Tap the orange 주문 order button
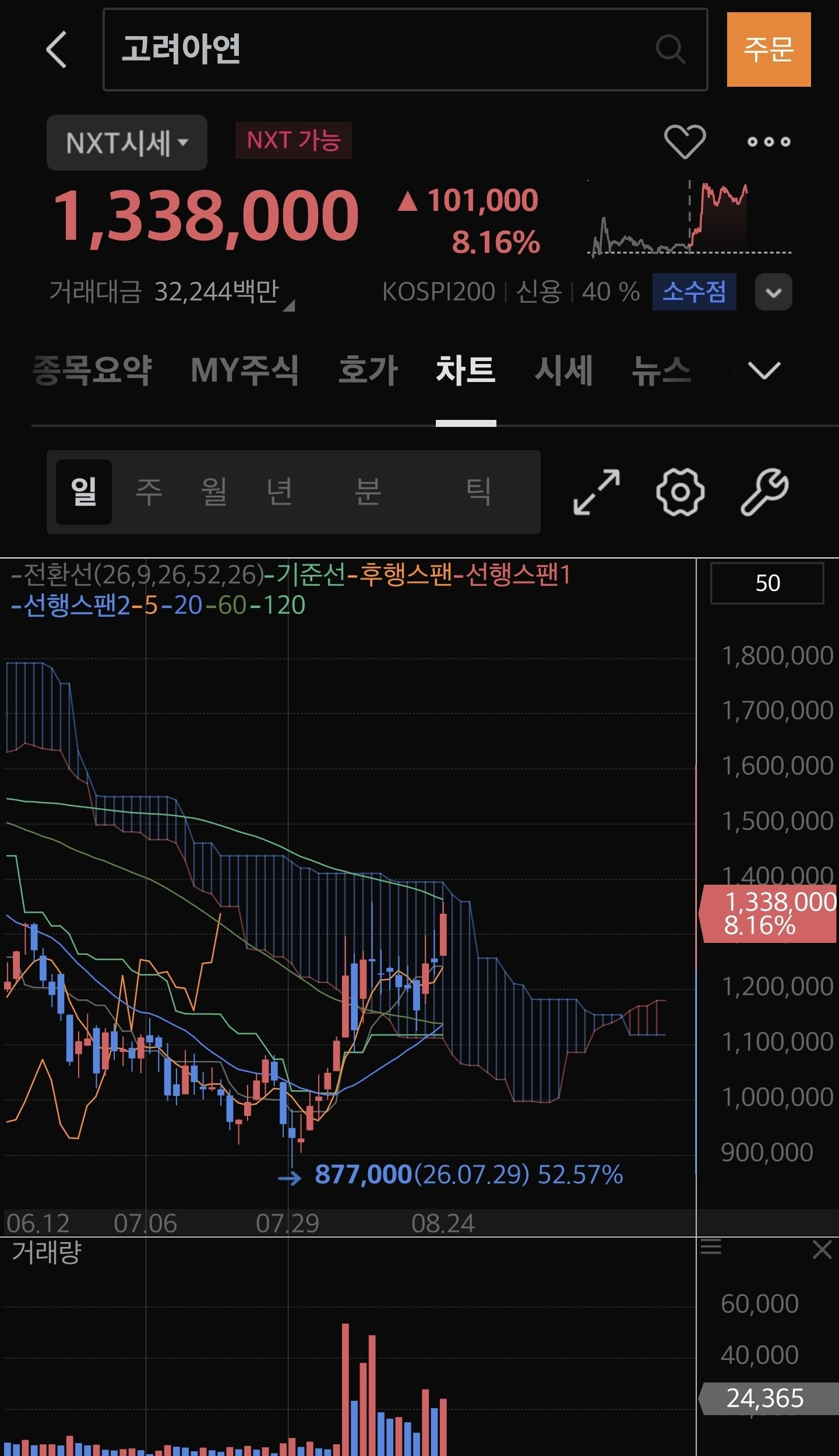 (769, 50)
